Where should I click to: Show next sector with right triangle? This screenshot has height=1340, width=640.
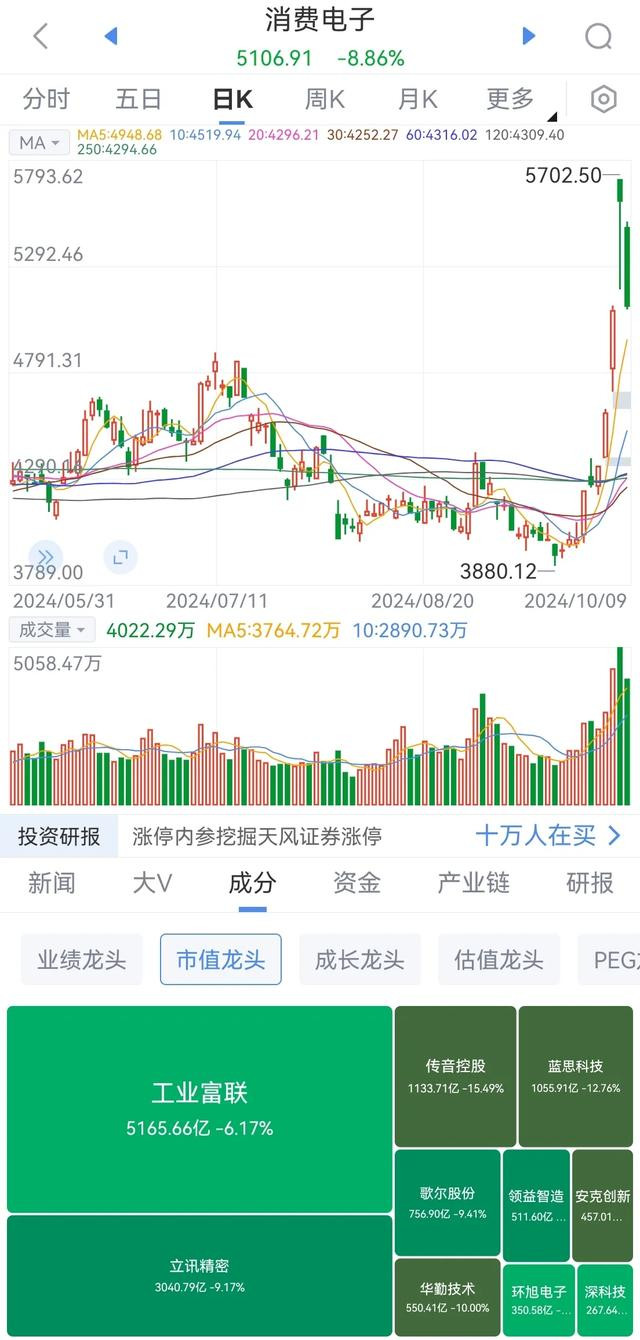point(529,37)
